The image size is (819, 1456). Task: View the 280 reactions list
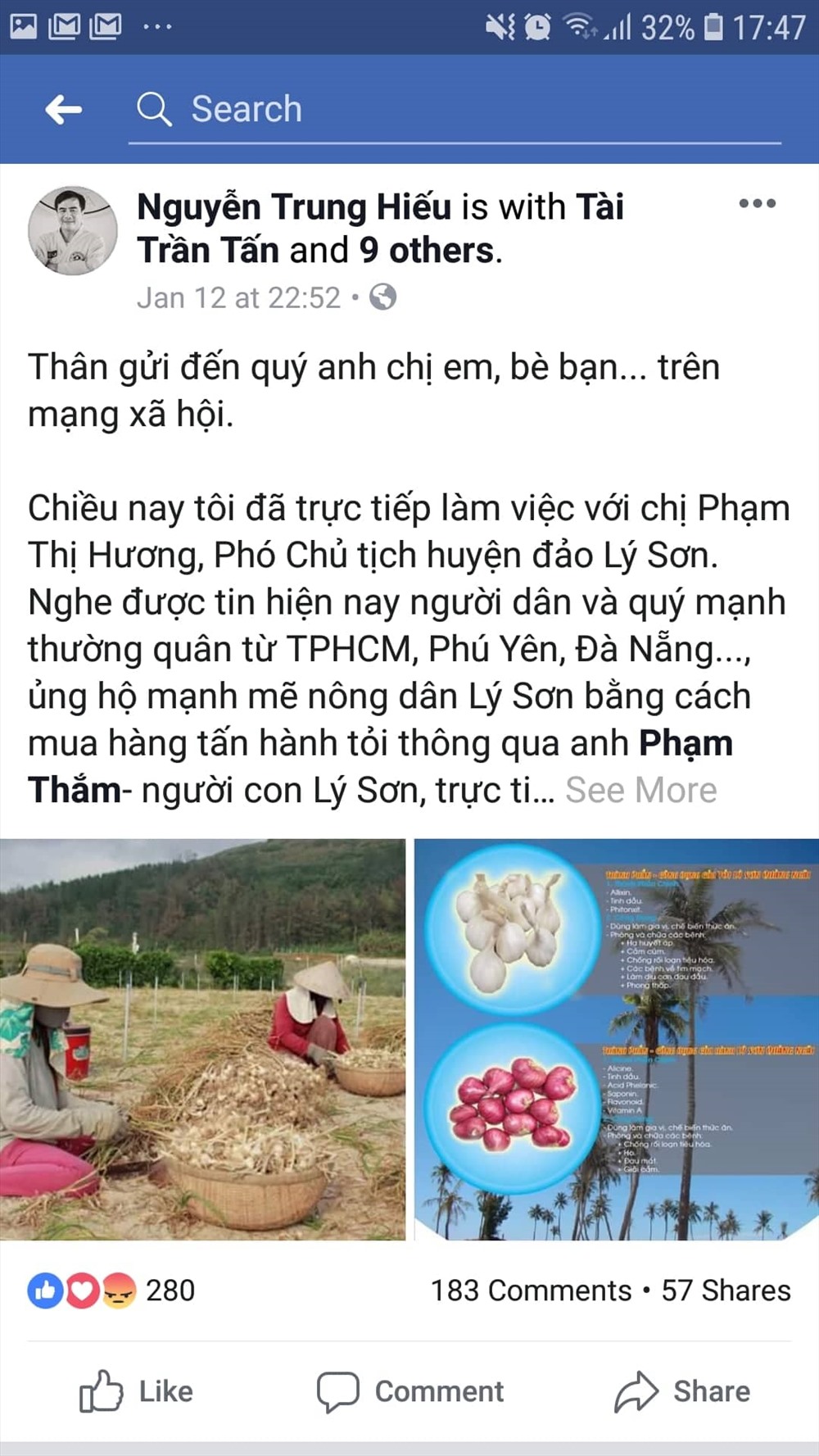click(112, 1290)
